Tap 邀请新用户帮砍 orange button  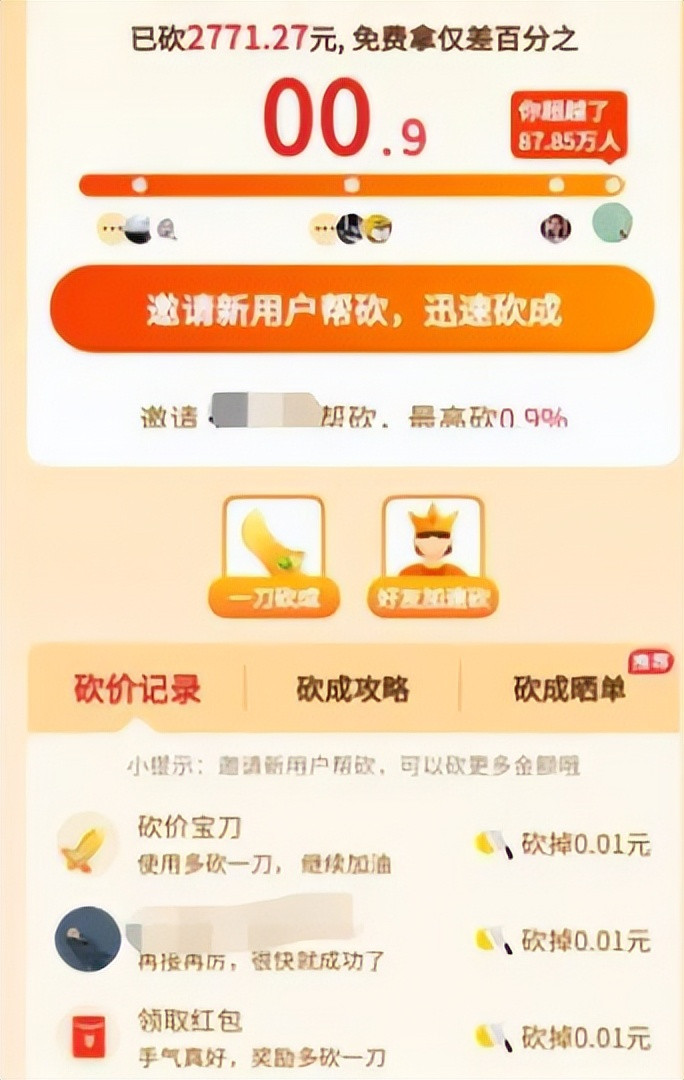(x=351, y=309)
